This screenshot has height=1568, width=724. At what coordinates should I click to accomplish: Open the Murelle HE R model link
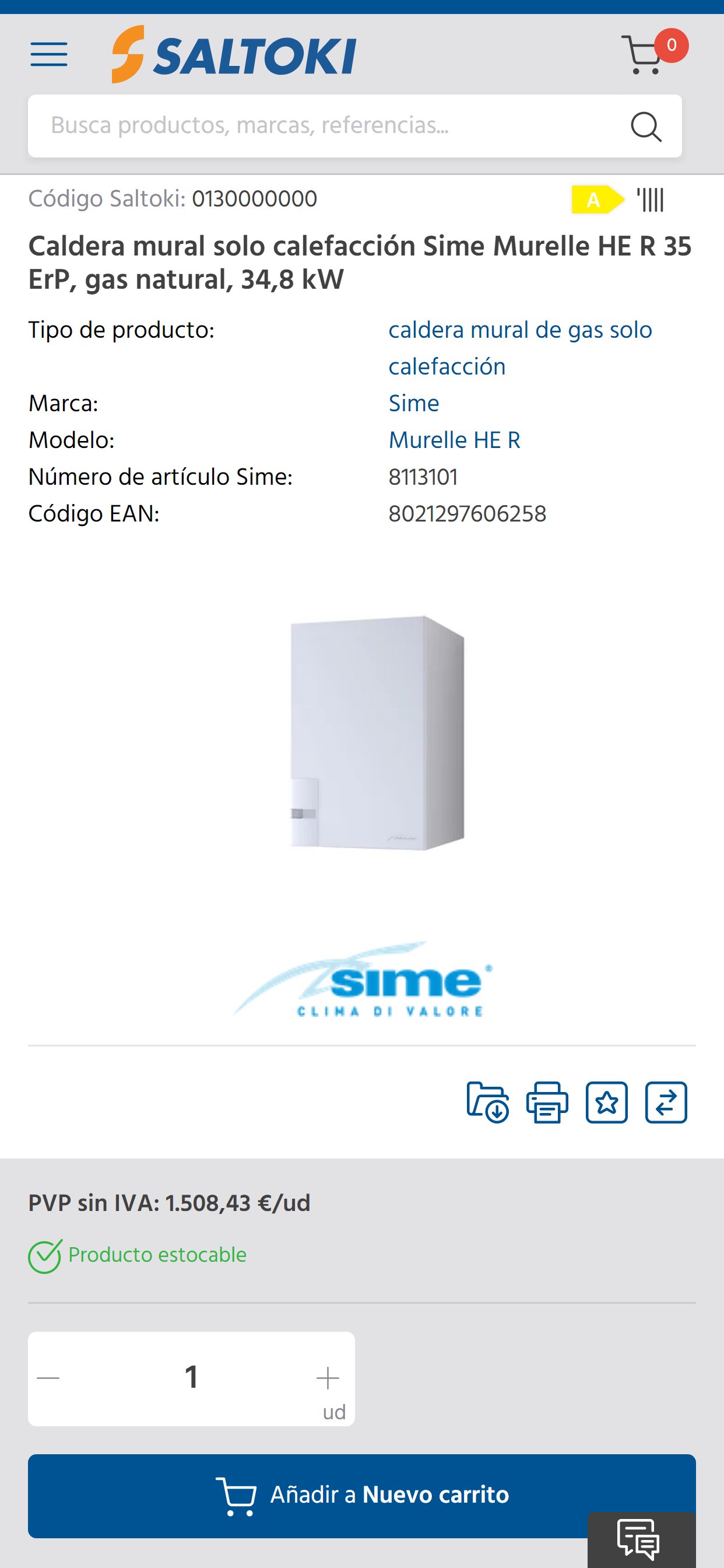[455, 439]
